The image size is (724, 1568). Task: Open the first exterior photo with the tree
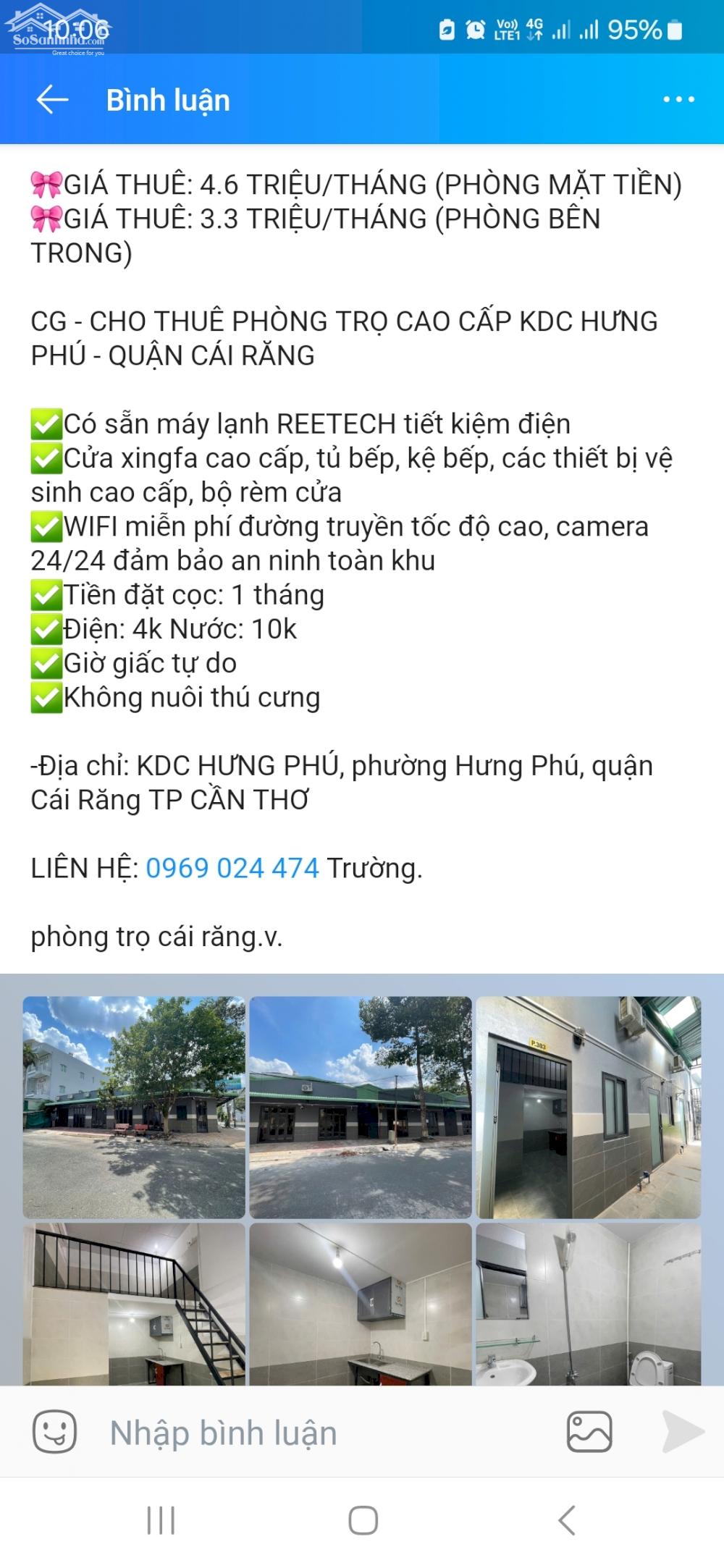tap(134, 1107)
